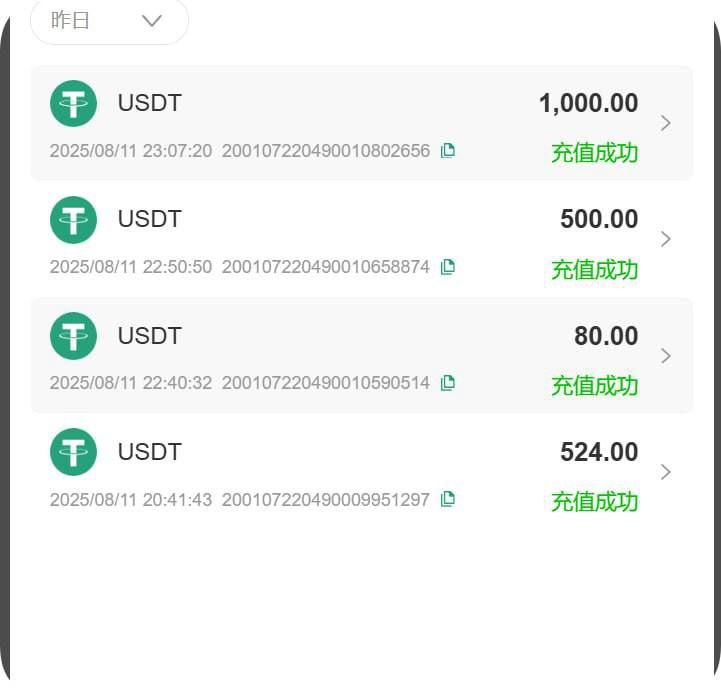The image size is (721, 697).
Task: Copy order number ending in 0658874
Action: coord(448,267)
